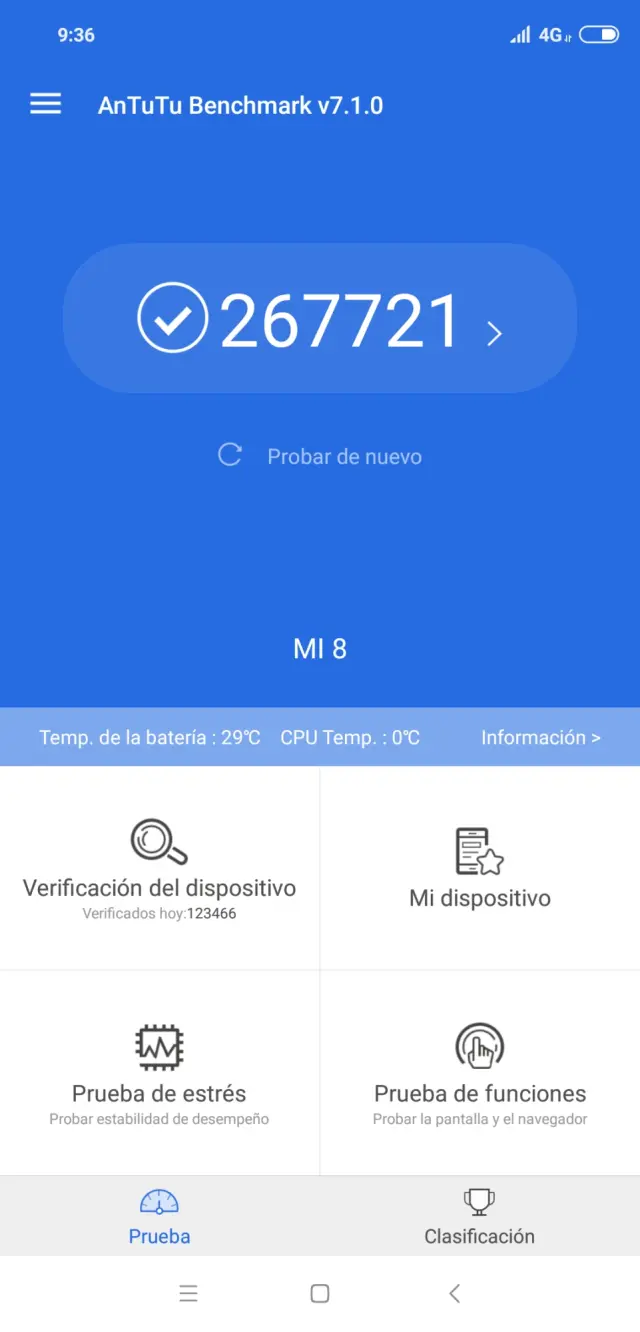Open Prueba de funciones

click(x=480, y=1073)
